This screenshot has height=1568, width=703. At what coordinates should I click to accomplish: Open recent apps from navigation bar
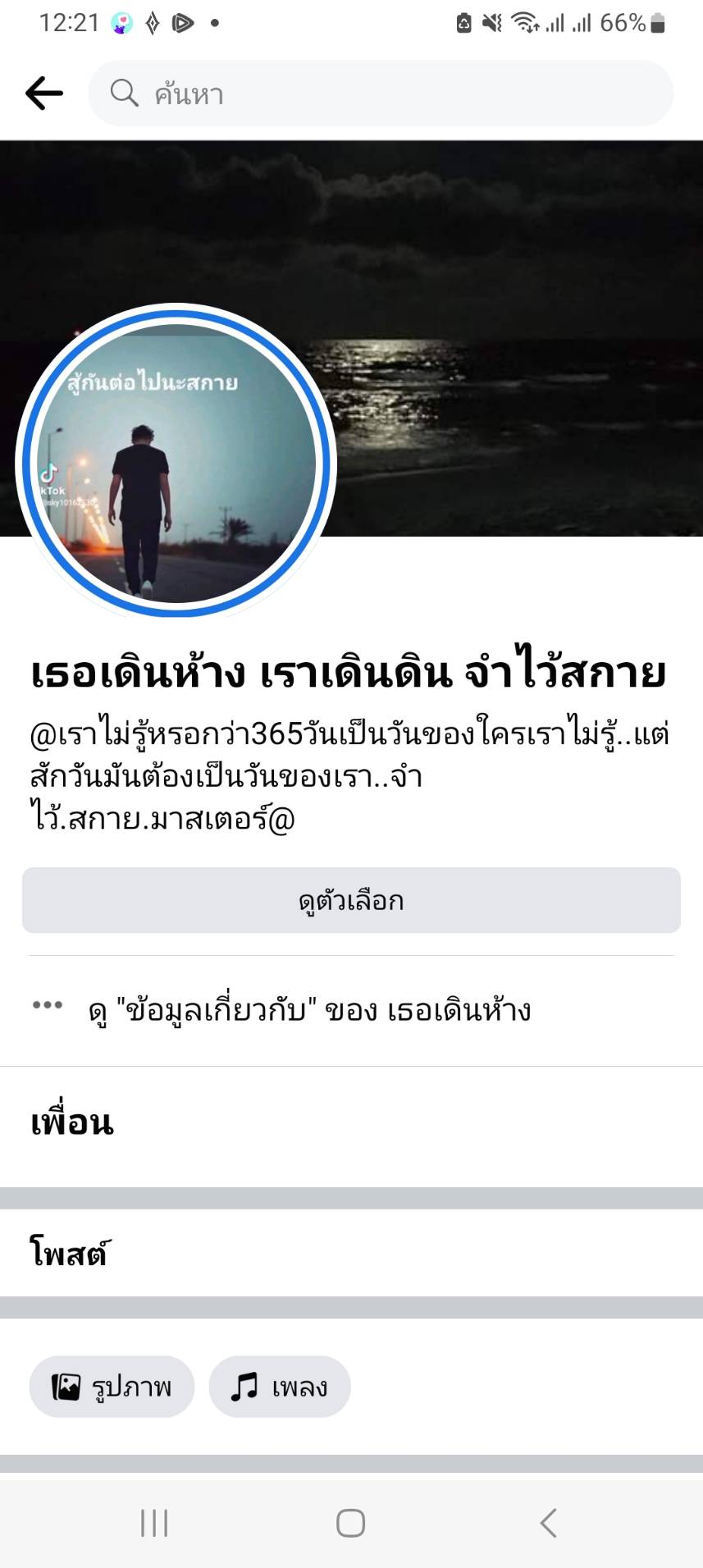[154, 1523]
